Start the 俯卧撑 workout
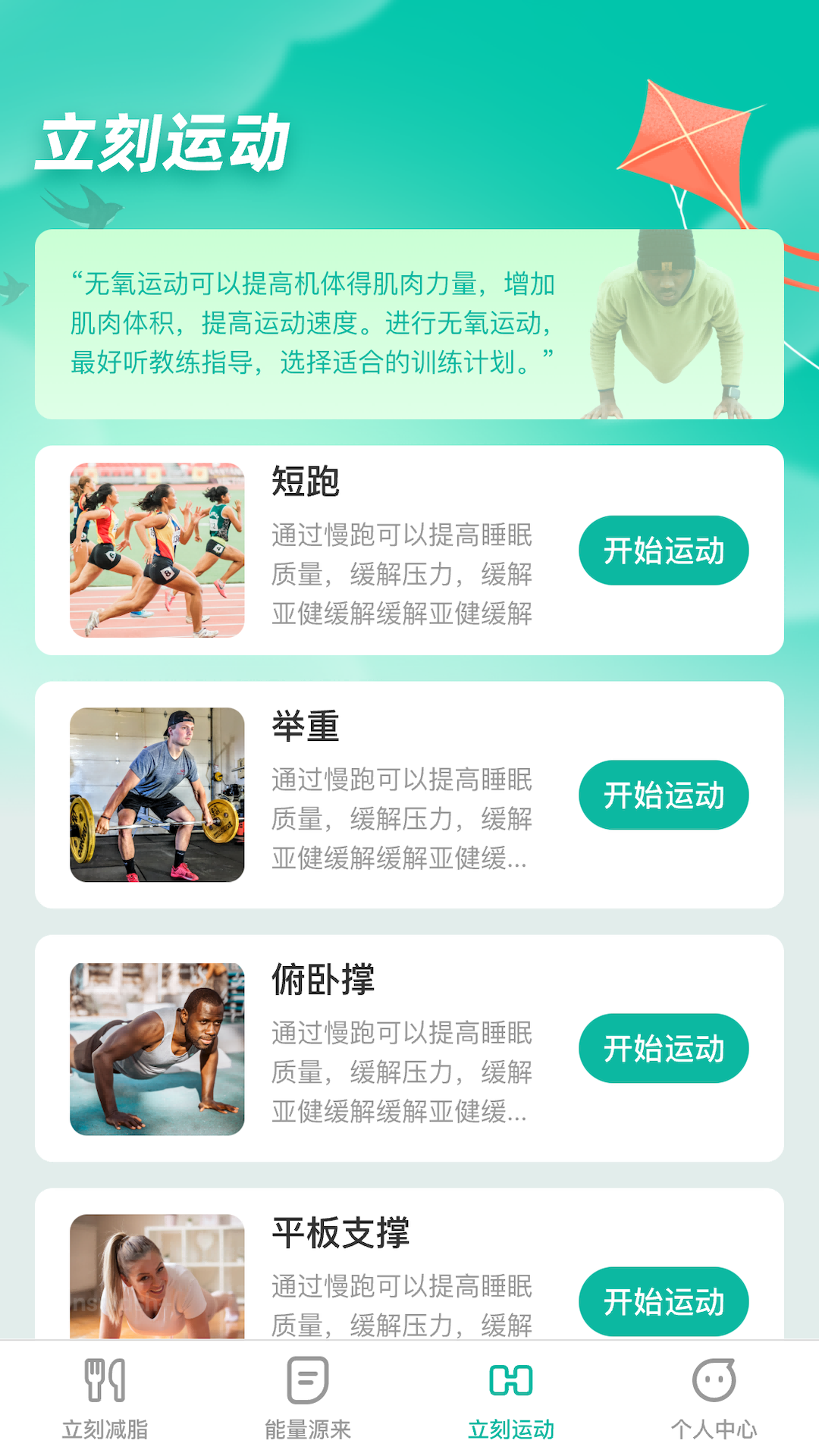 pyautogui.click(x=663, y=1047)
